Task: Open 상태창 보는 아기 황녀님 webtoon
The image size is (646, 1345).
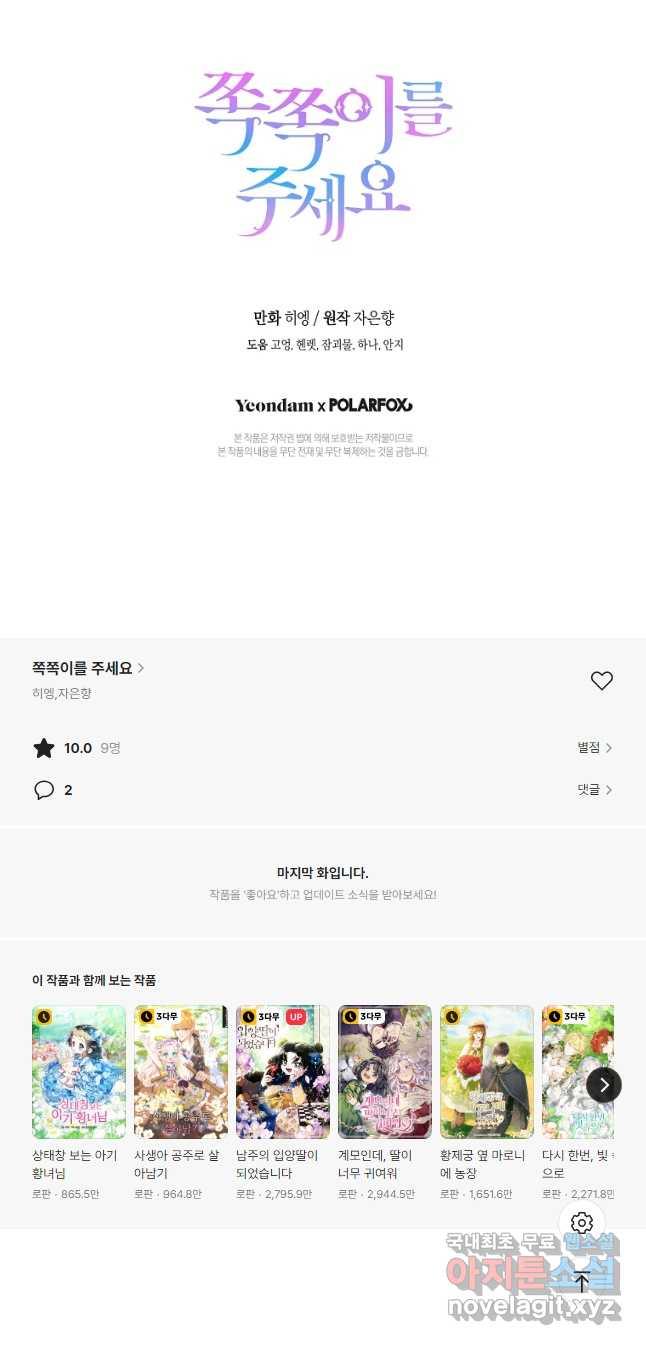Action: [x=79, y=1072]
